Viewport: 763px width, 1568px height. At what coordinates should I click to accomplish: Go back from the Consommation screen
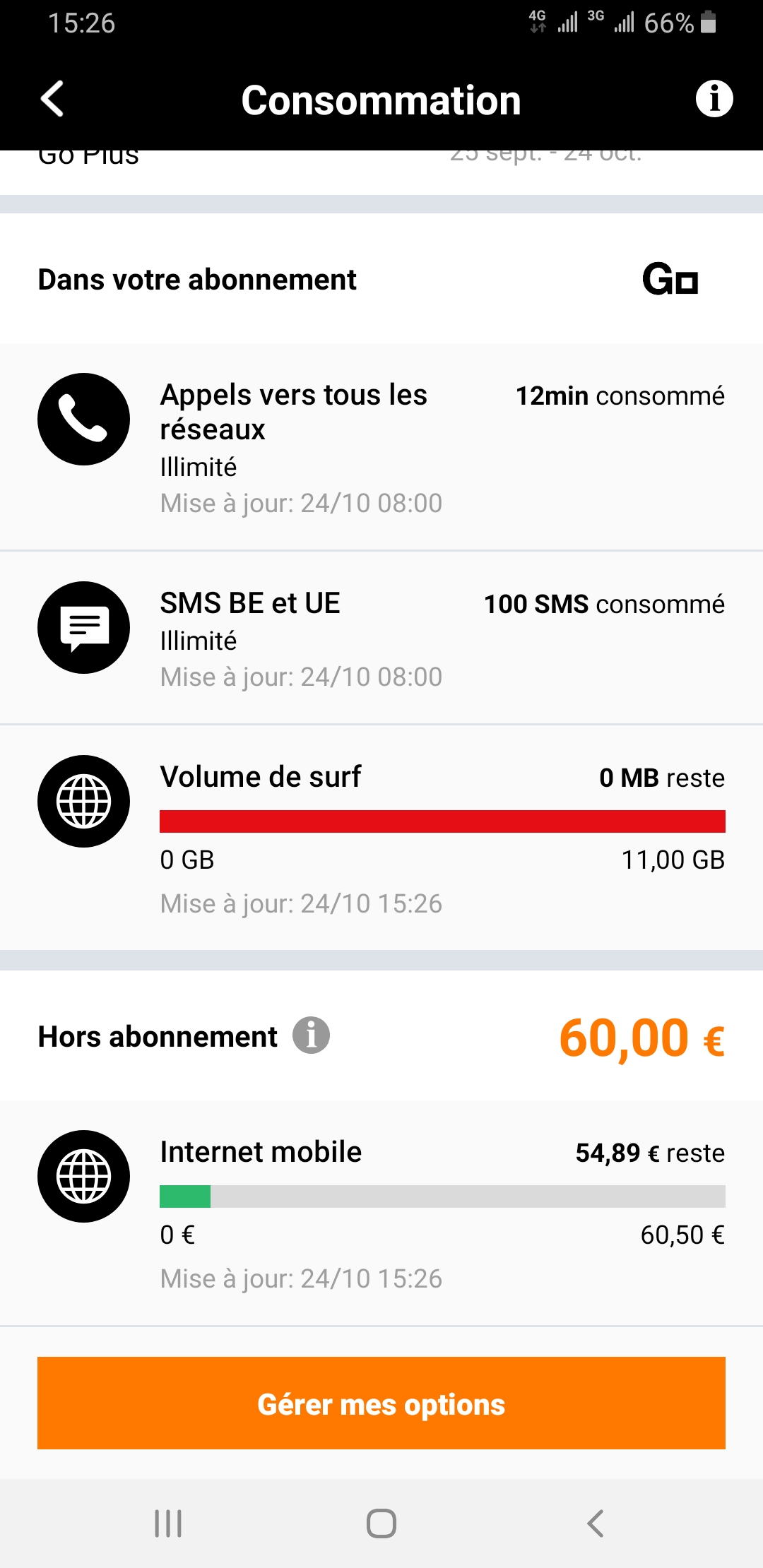(52, 99)
